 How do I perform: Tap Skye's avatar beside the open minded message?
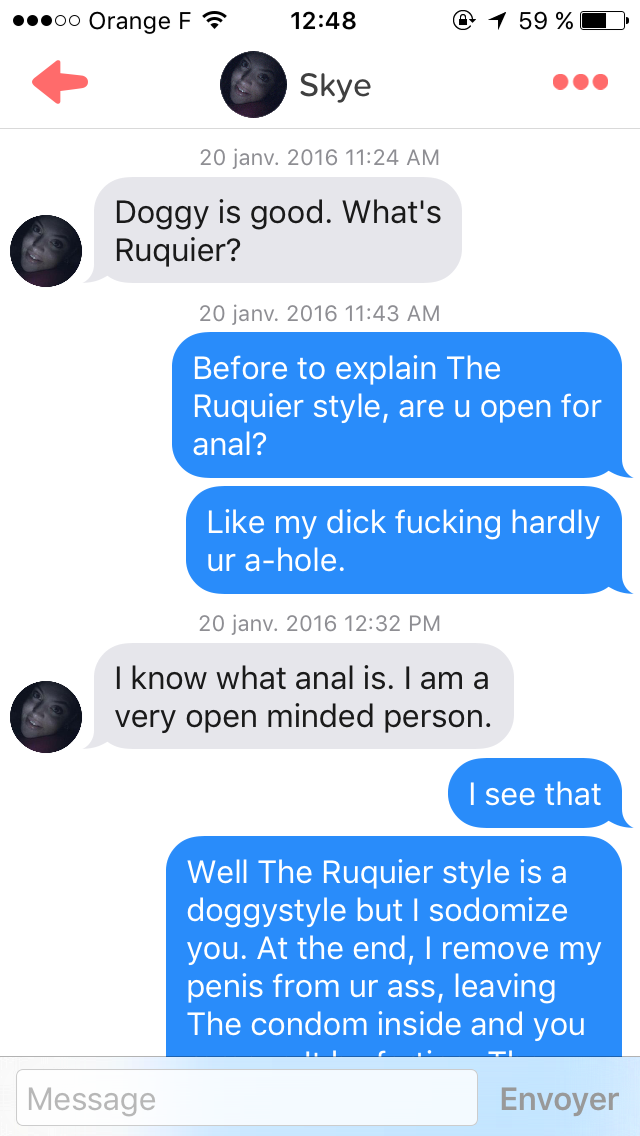click(x=46, y=717)
